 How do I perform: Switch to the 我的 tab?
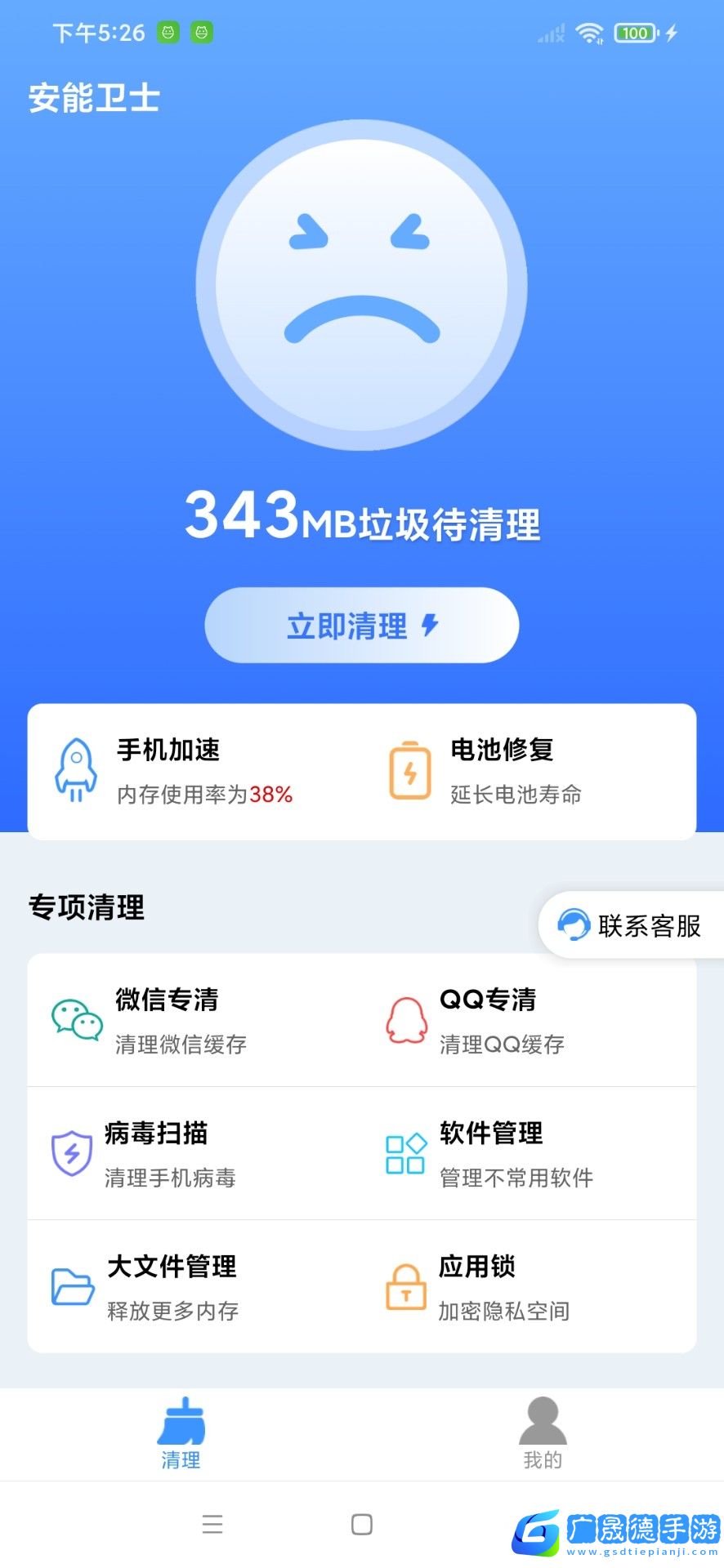(543, 1434)
